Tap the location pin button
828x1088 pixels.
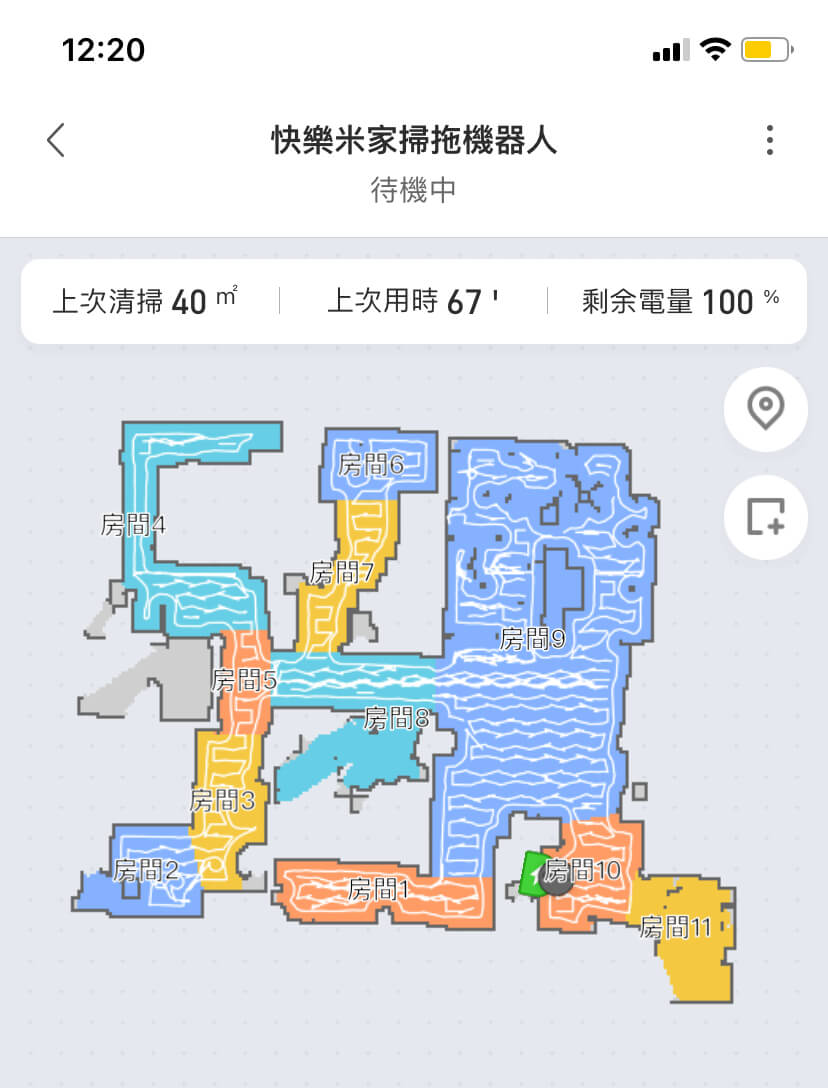point(765,409)
